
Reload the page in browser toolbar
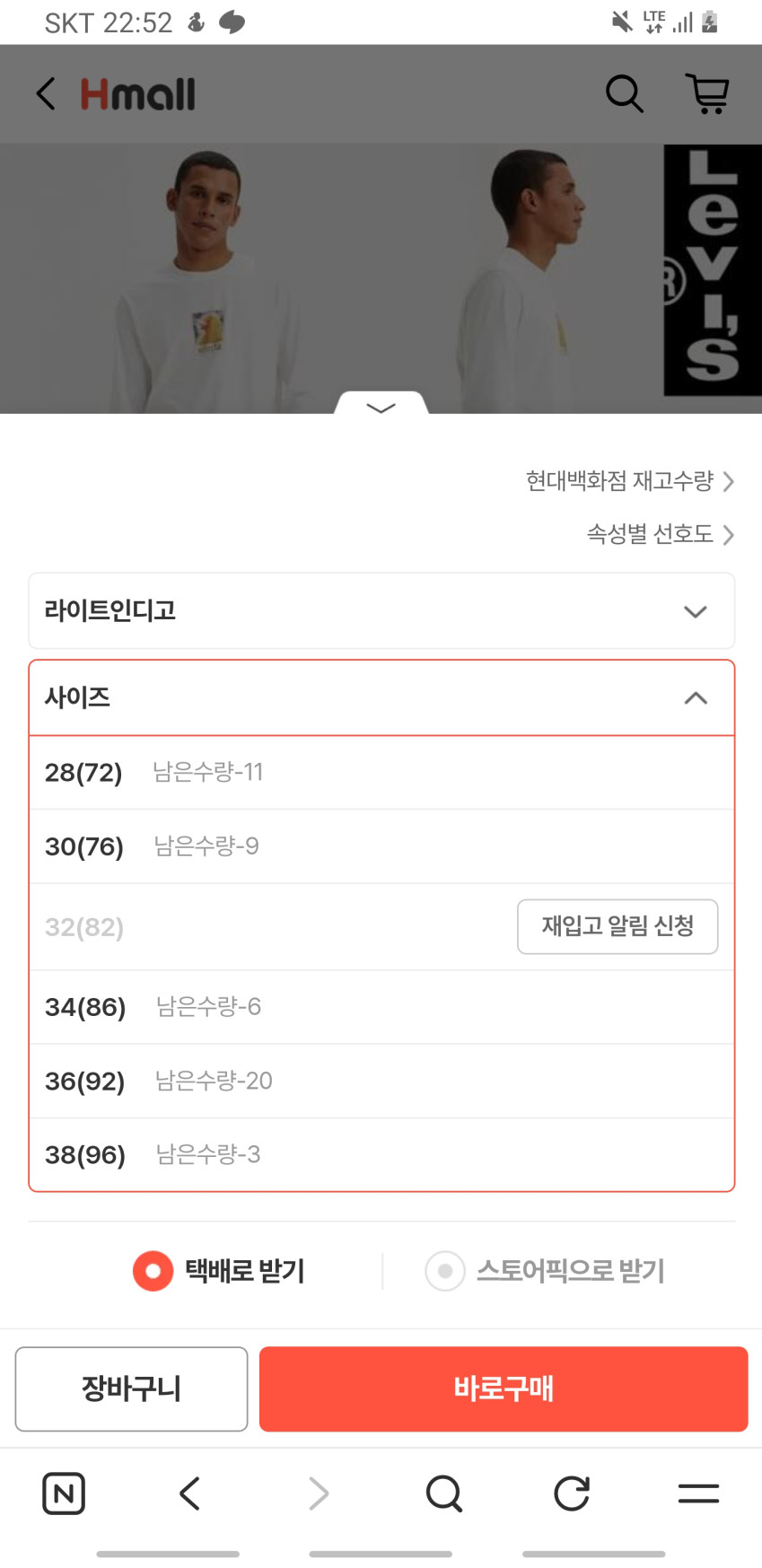point(572,1494)
